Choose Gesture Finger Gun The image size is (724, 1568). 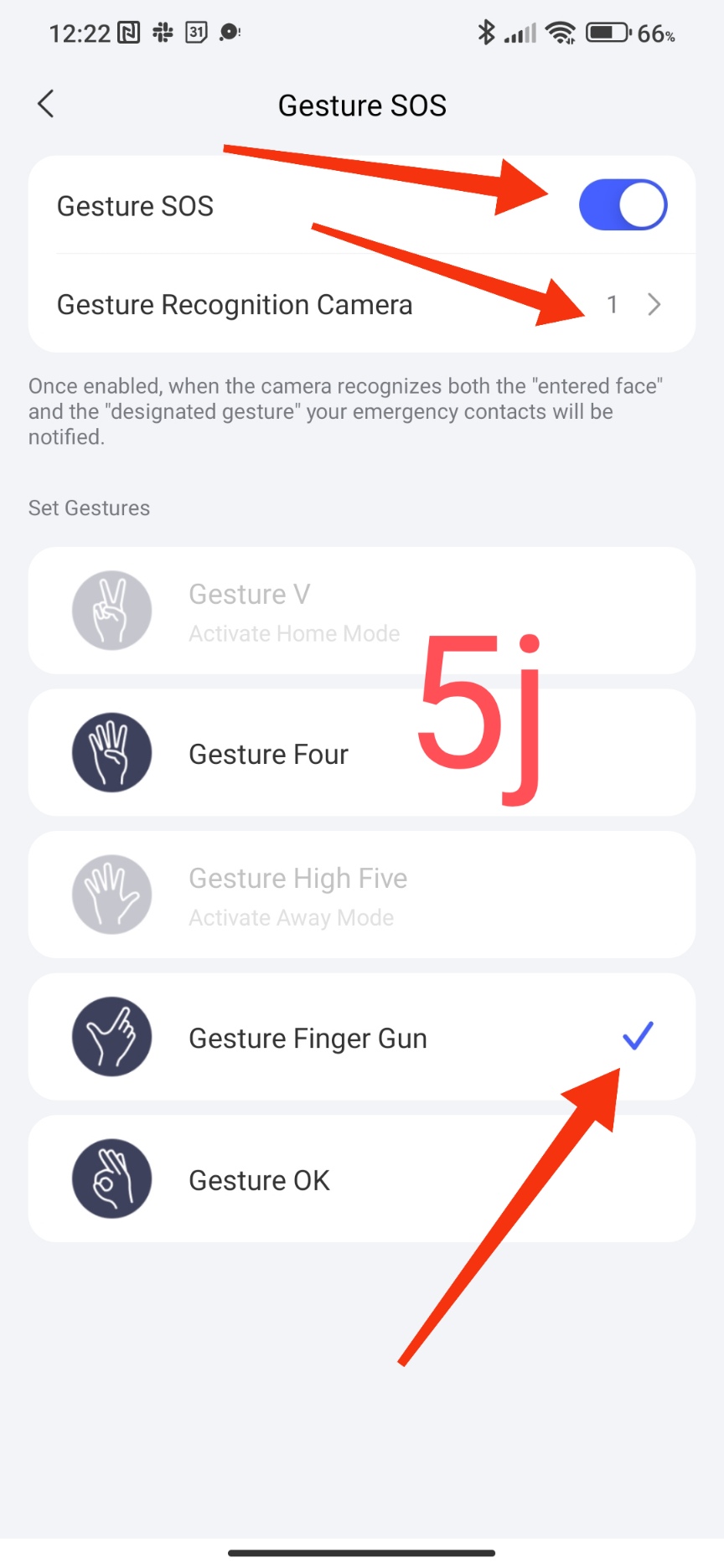tap(360, 1037)
